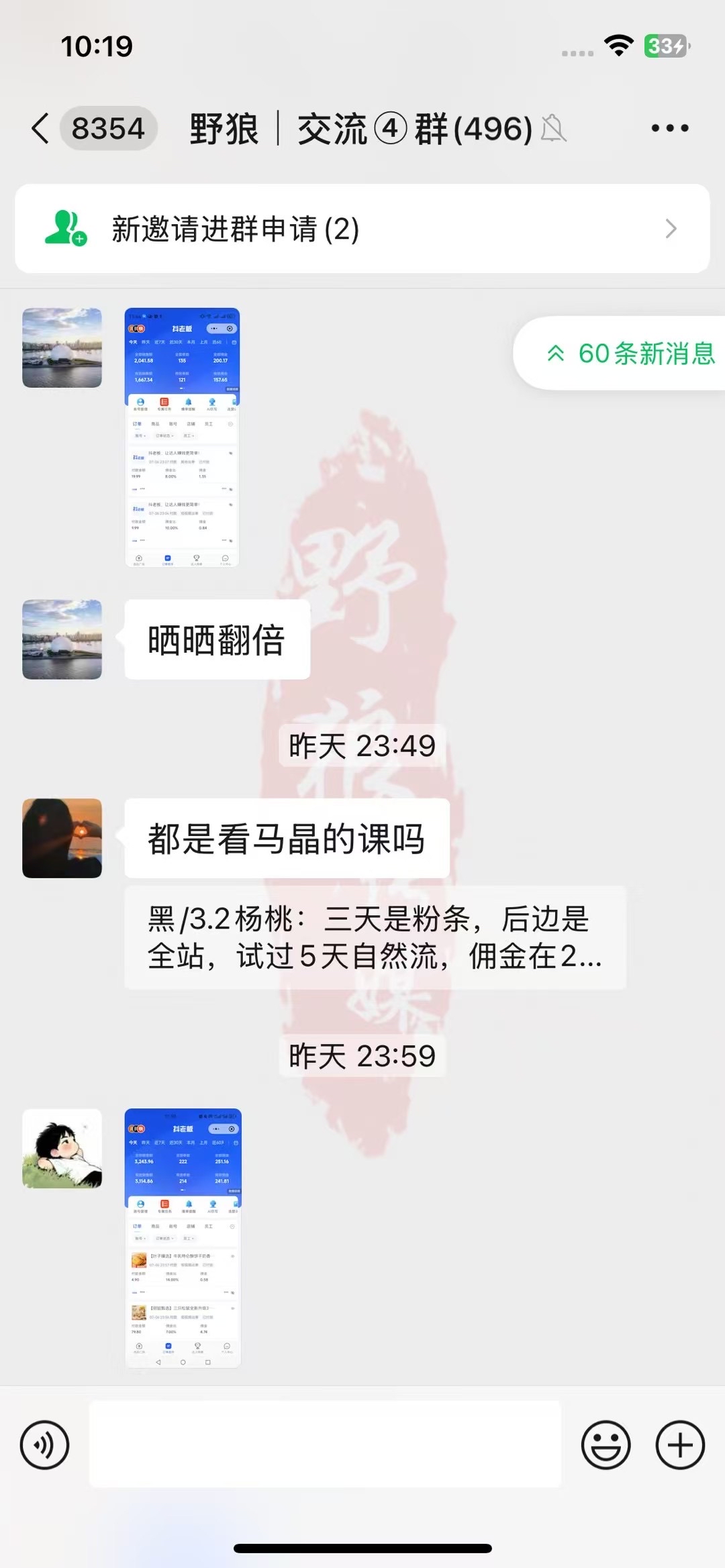The width and height of the screenshot is (725, 1568).
Task: Switch to voice message input
Action: [x=45, y=1445]
